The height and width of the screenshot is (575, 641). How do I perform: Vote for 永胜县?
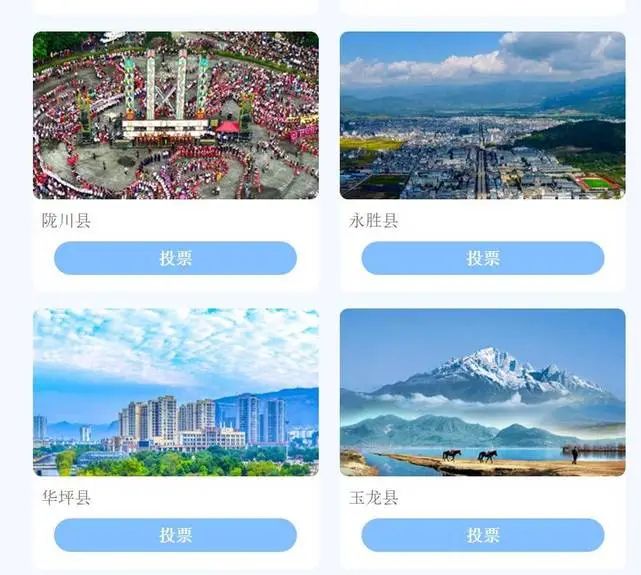click(482, 258)
